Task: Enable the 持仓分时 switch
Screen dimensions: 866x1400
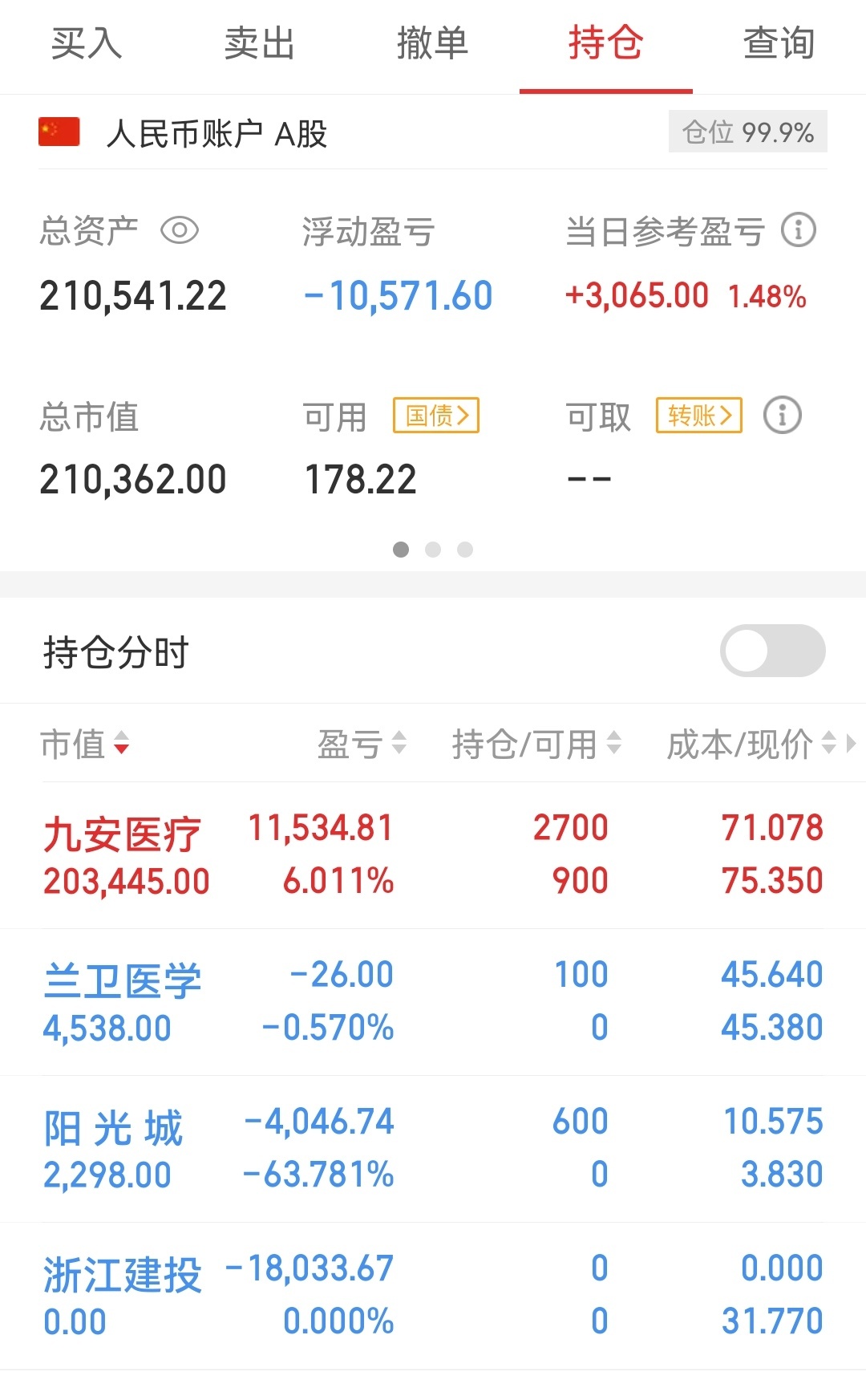Action: 773,651
